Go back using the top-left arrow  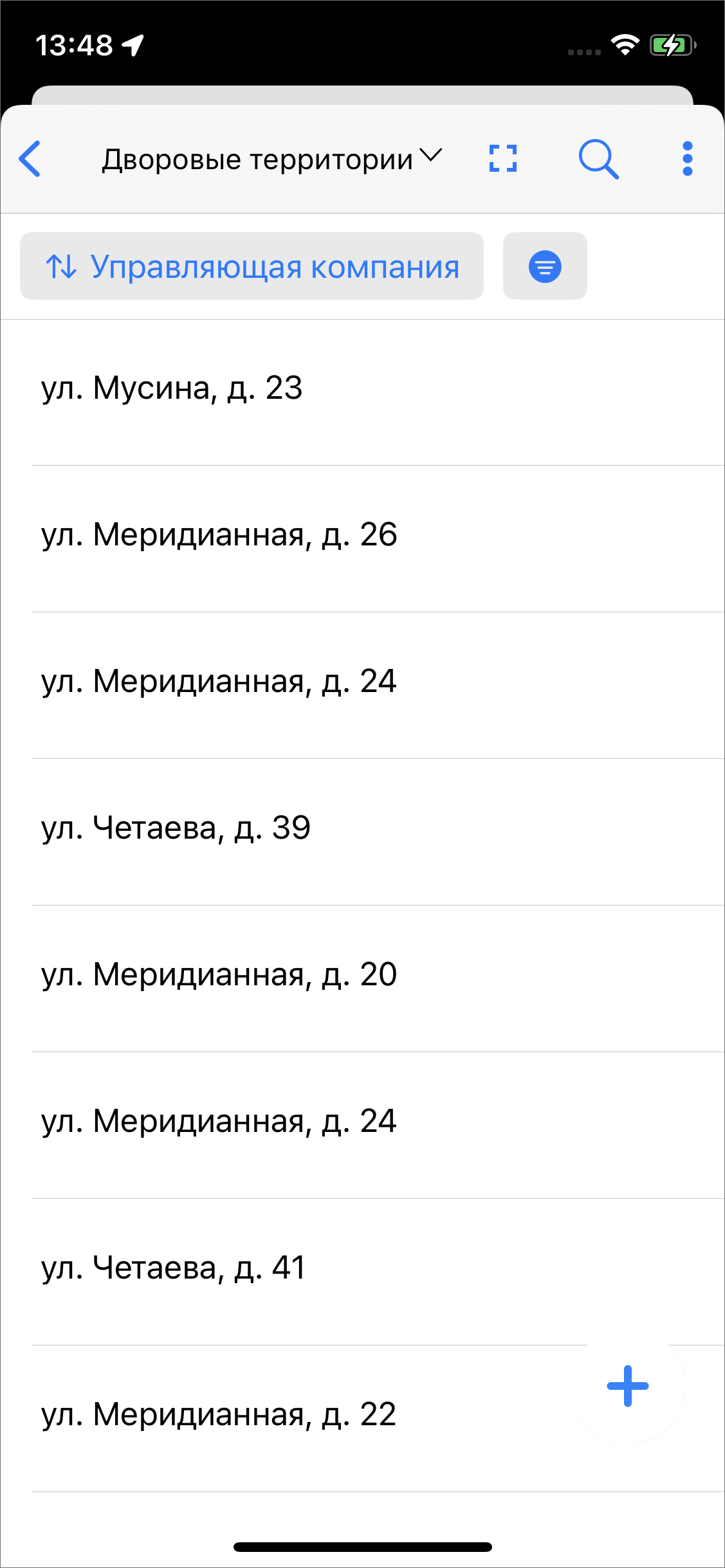point(30,159)
